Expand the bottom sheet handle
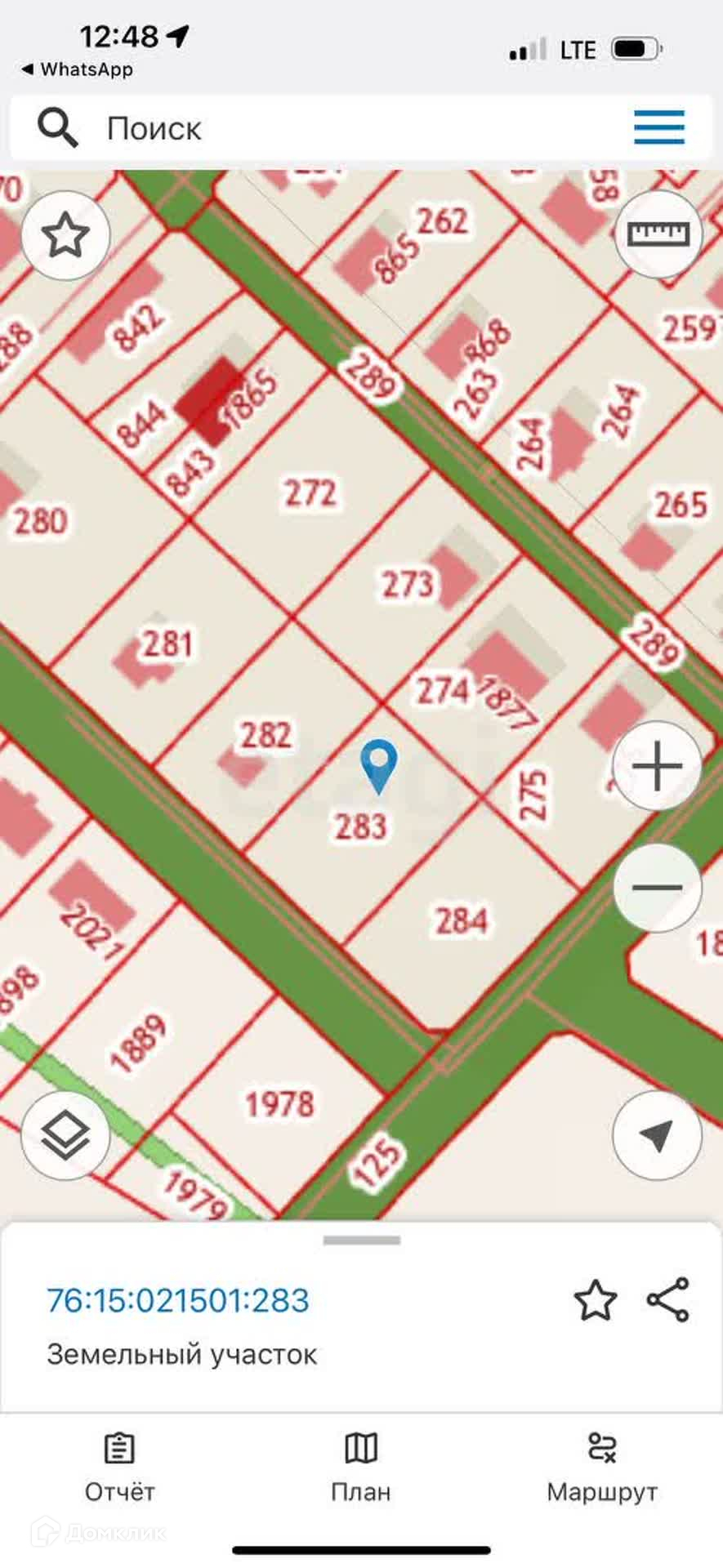Image resolution: width=723 pixels, height=1568 pixels. [361, 1241]
